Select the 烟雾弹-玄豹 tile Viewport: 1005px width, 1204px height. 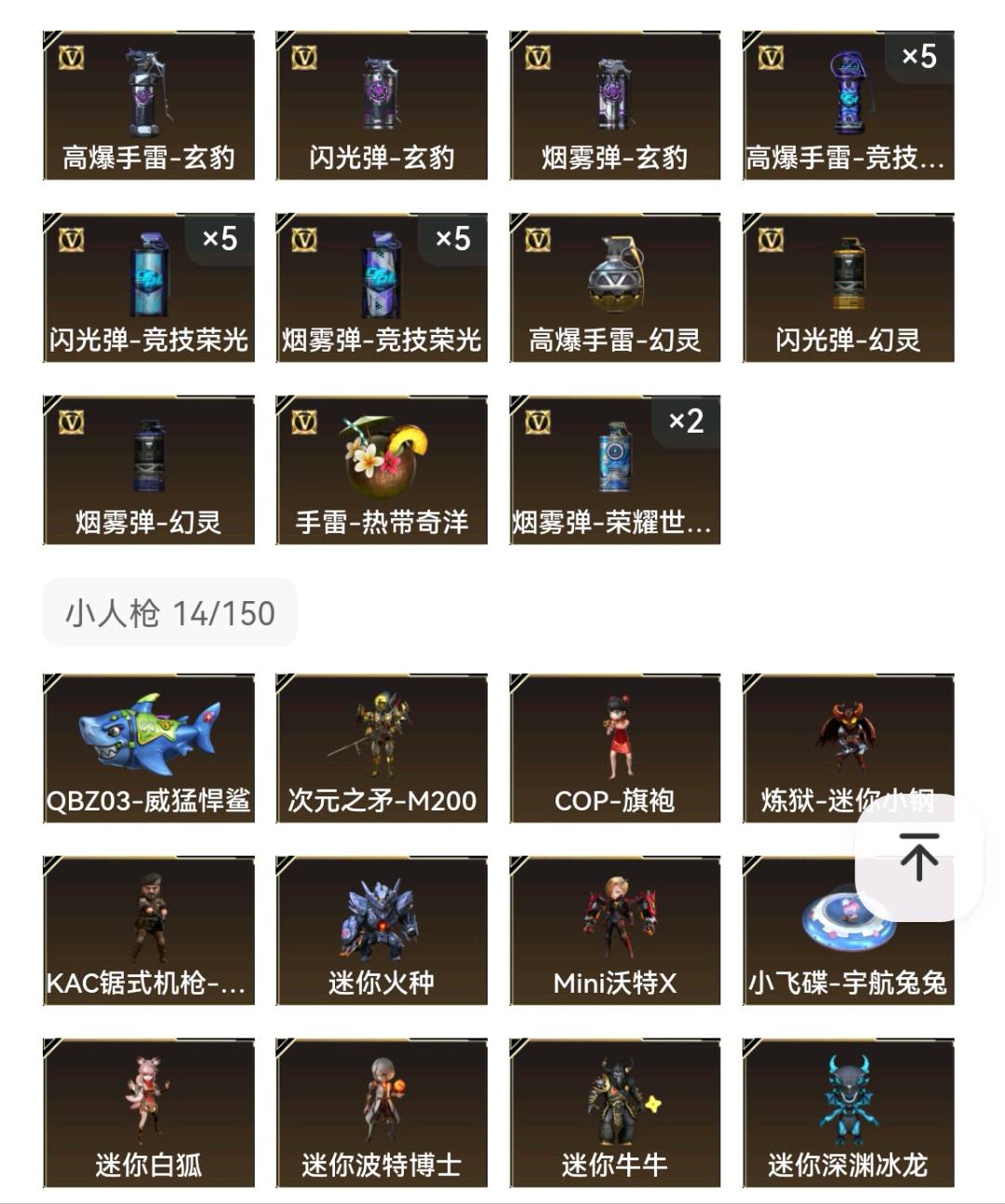coord(615,105)
